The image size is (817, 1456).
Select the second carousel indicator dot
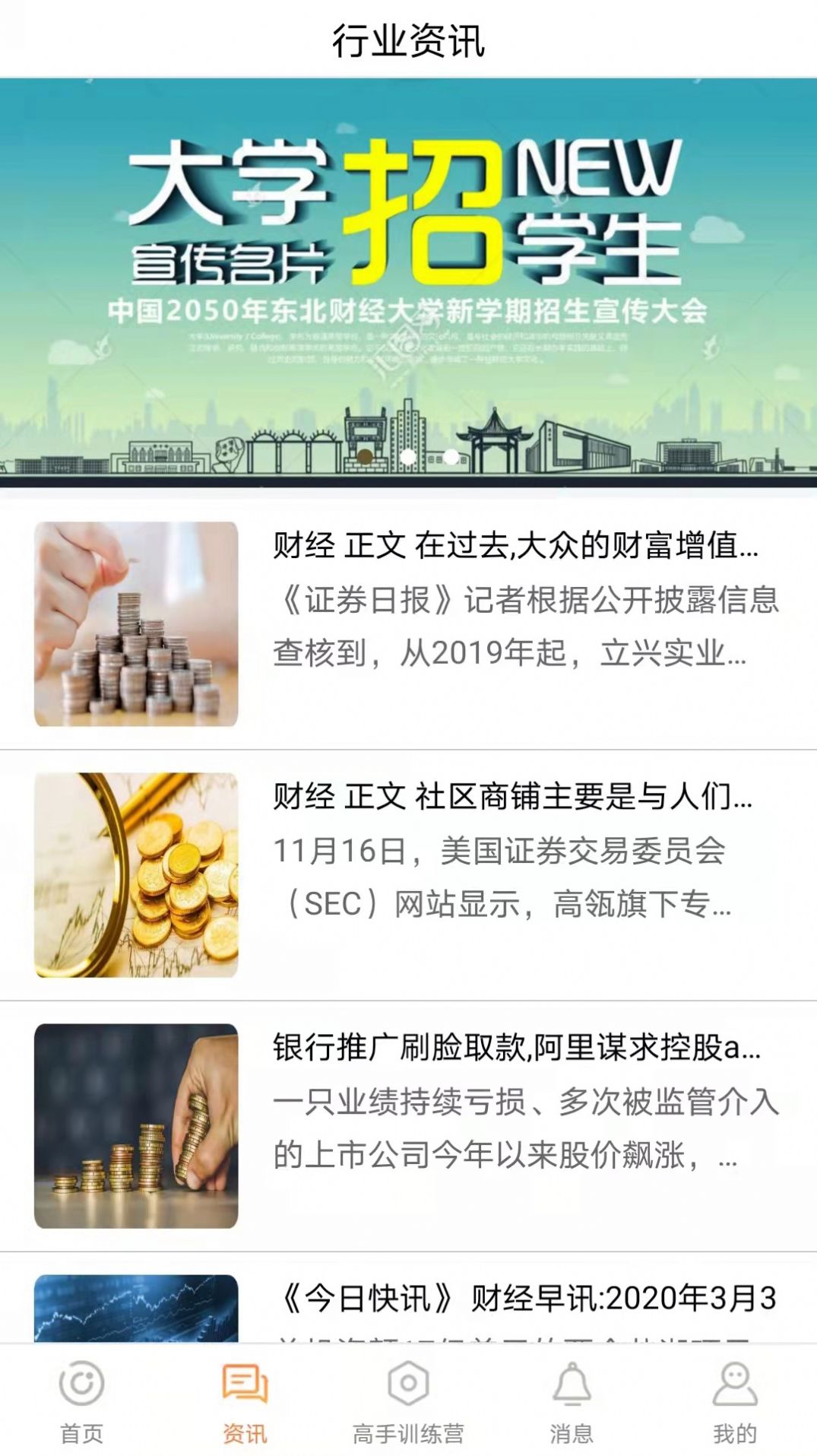click(408, 457)
